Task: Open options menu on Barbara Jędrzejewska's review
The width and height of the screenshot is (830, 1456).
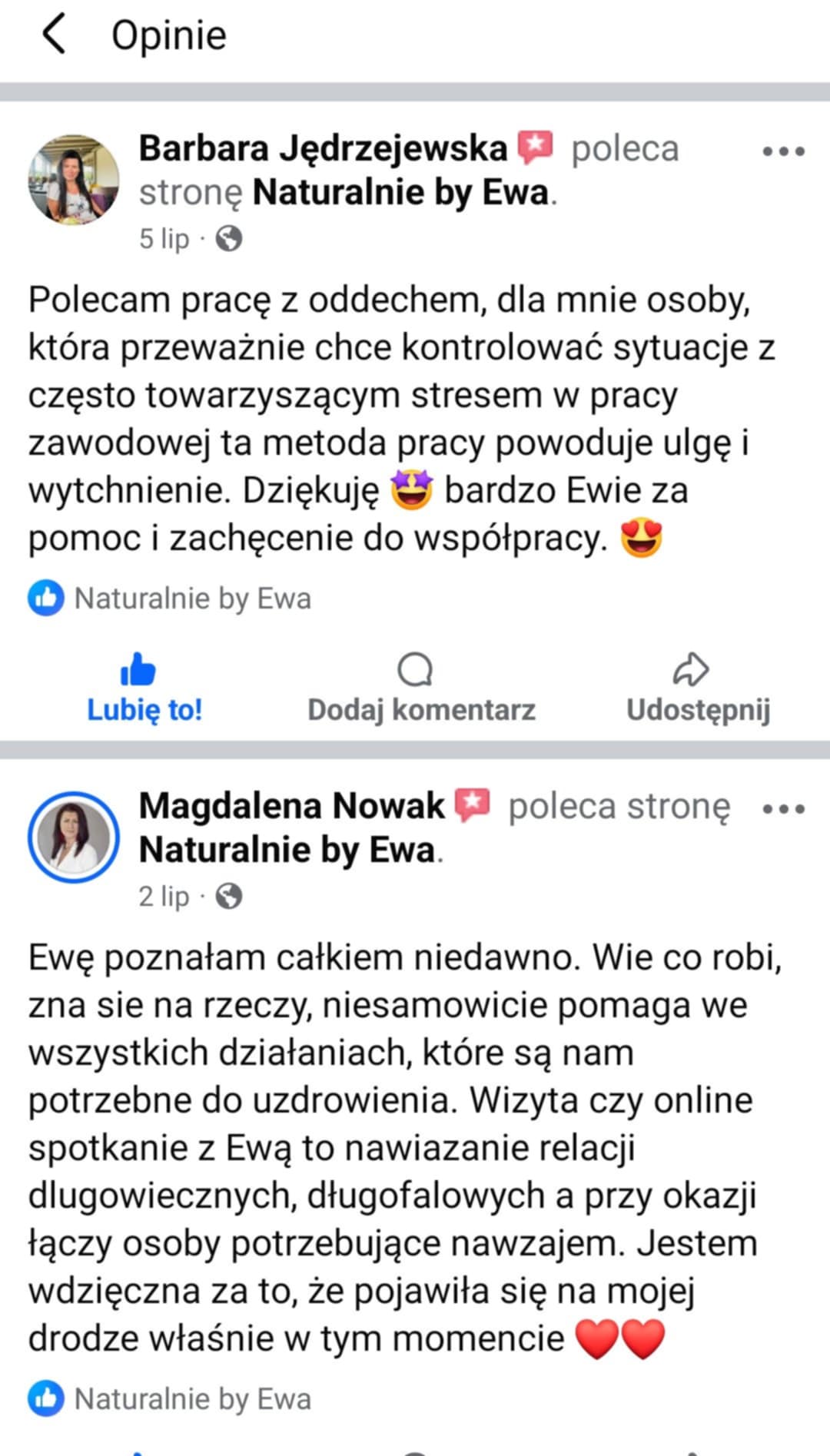Action: [782, 151]
